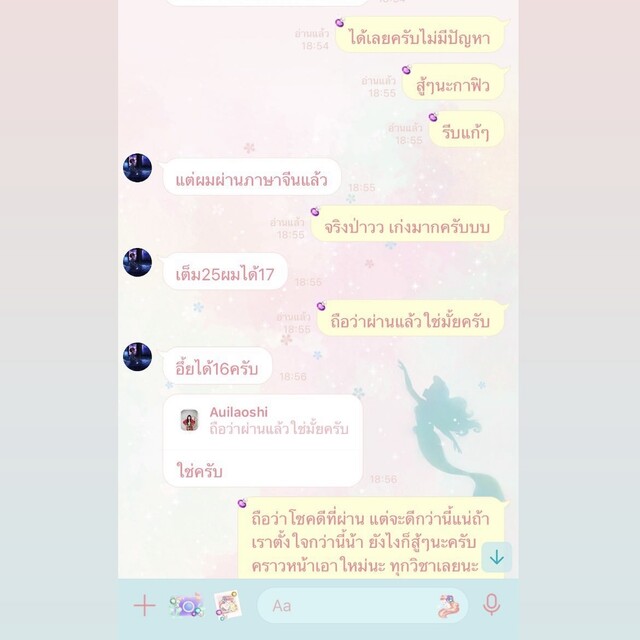The height and width of the screenshot is (640, 640).
Task: Jump to latest messages with the down arrow
Action: click(496, 557)
